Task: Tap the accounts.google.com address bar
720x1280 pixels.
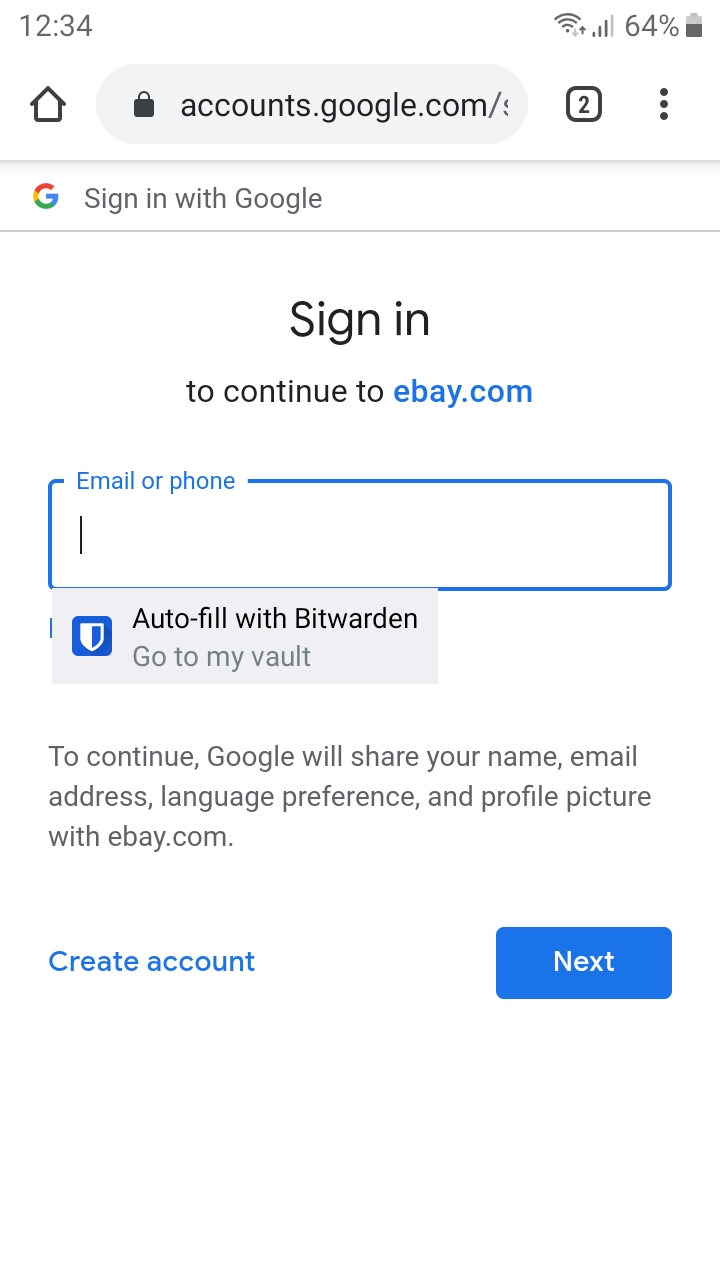Action: 311,104
